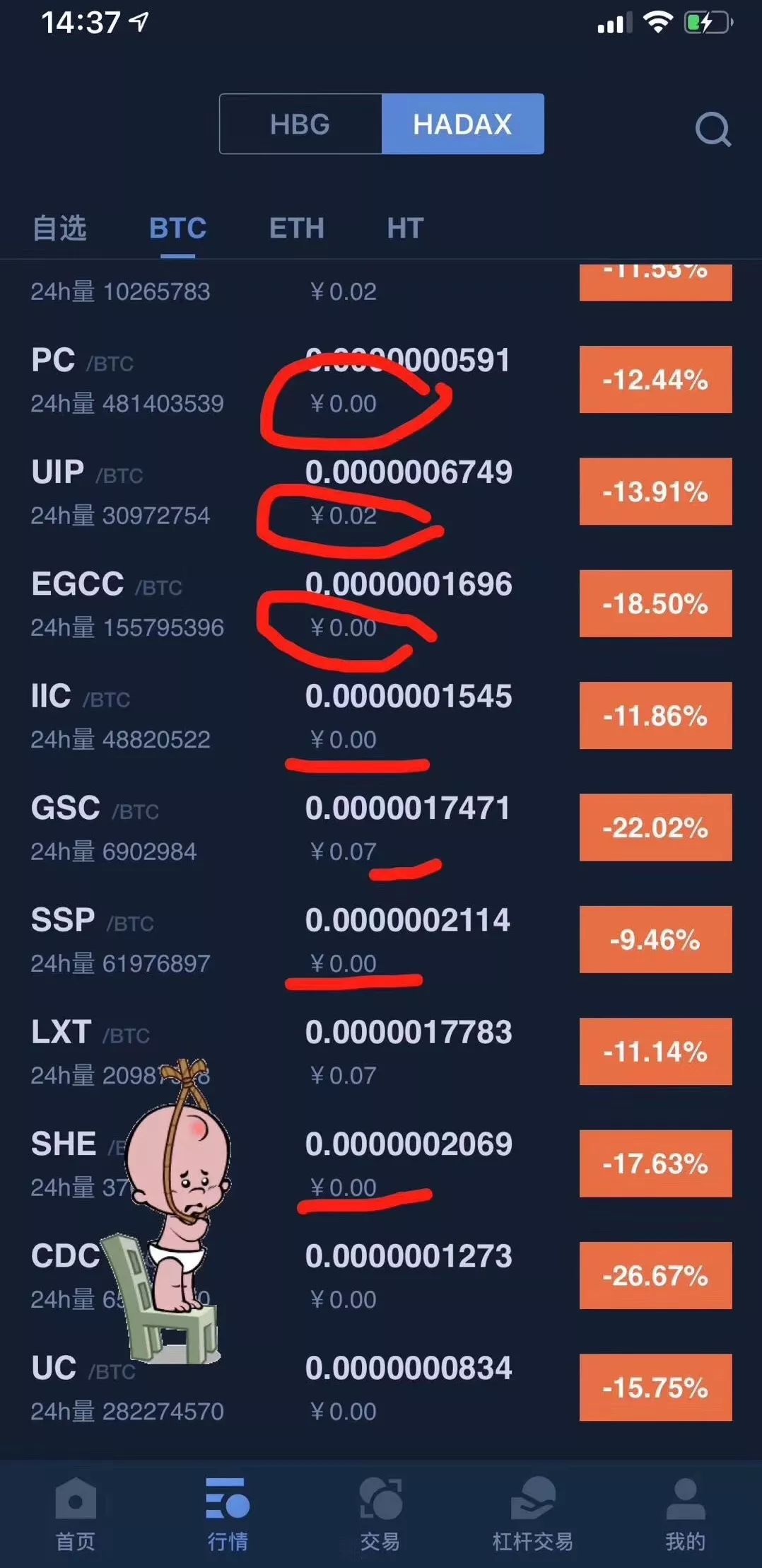
Task: Go to the 首页 home tab
Action: click(x=76, y=1514)
